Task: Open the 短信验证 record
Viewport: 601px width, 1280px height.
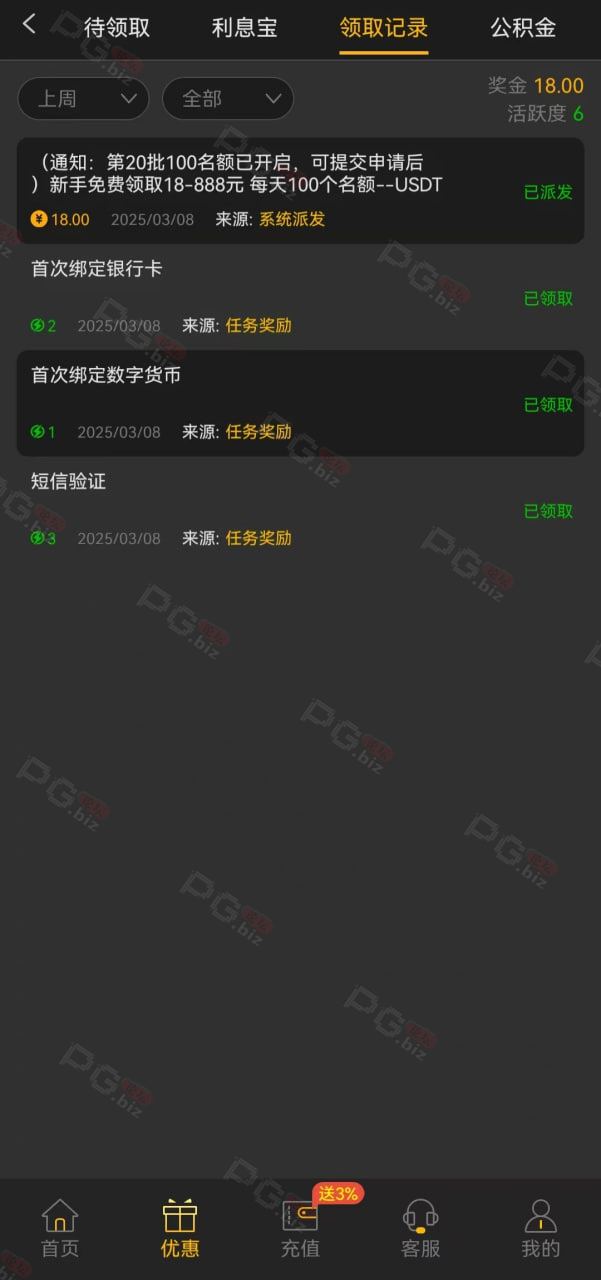Action: click(x=301, y=509)
